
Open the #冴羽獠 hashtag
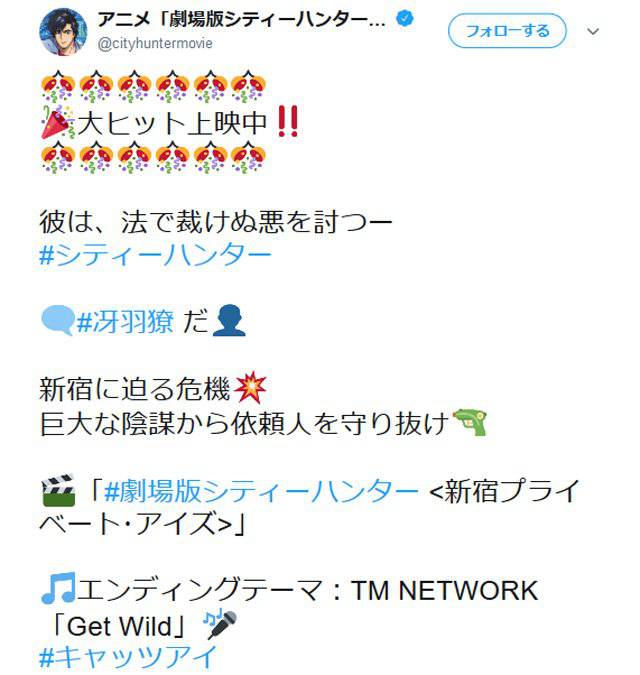[x=125, y=321]
